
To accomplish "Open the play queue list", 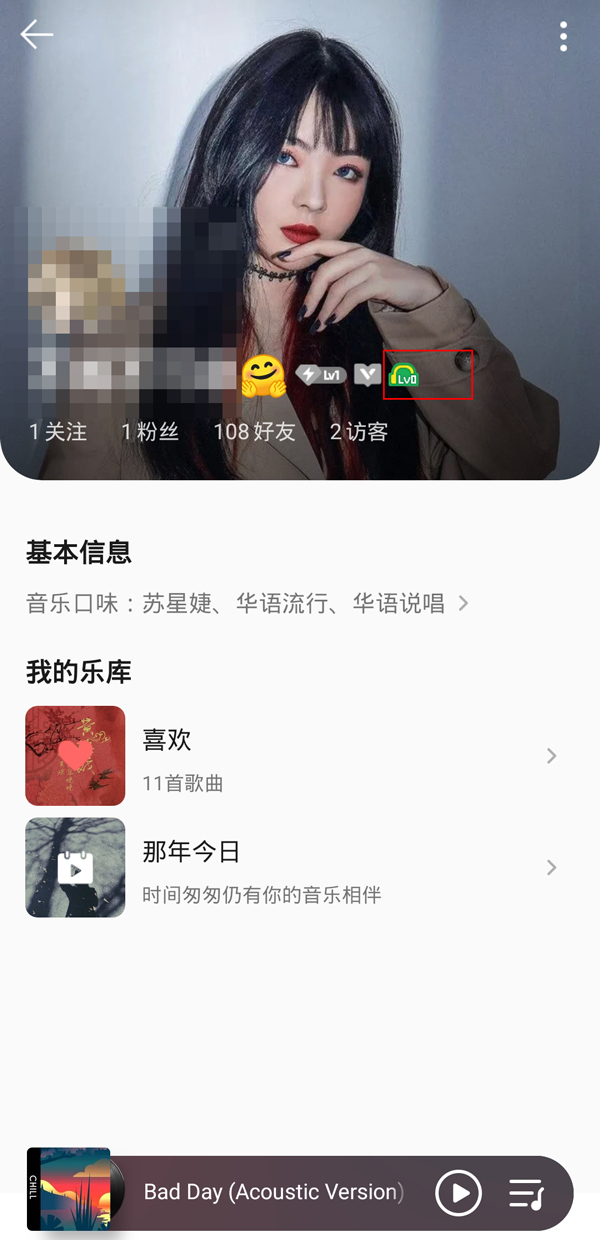I will pyautogui.click(x=526, y=1192).
